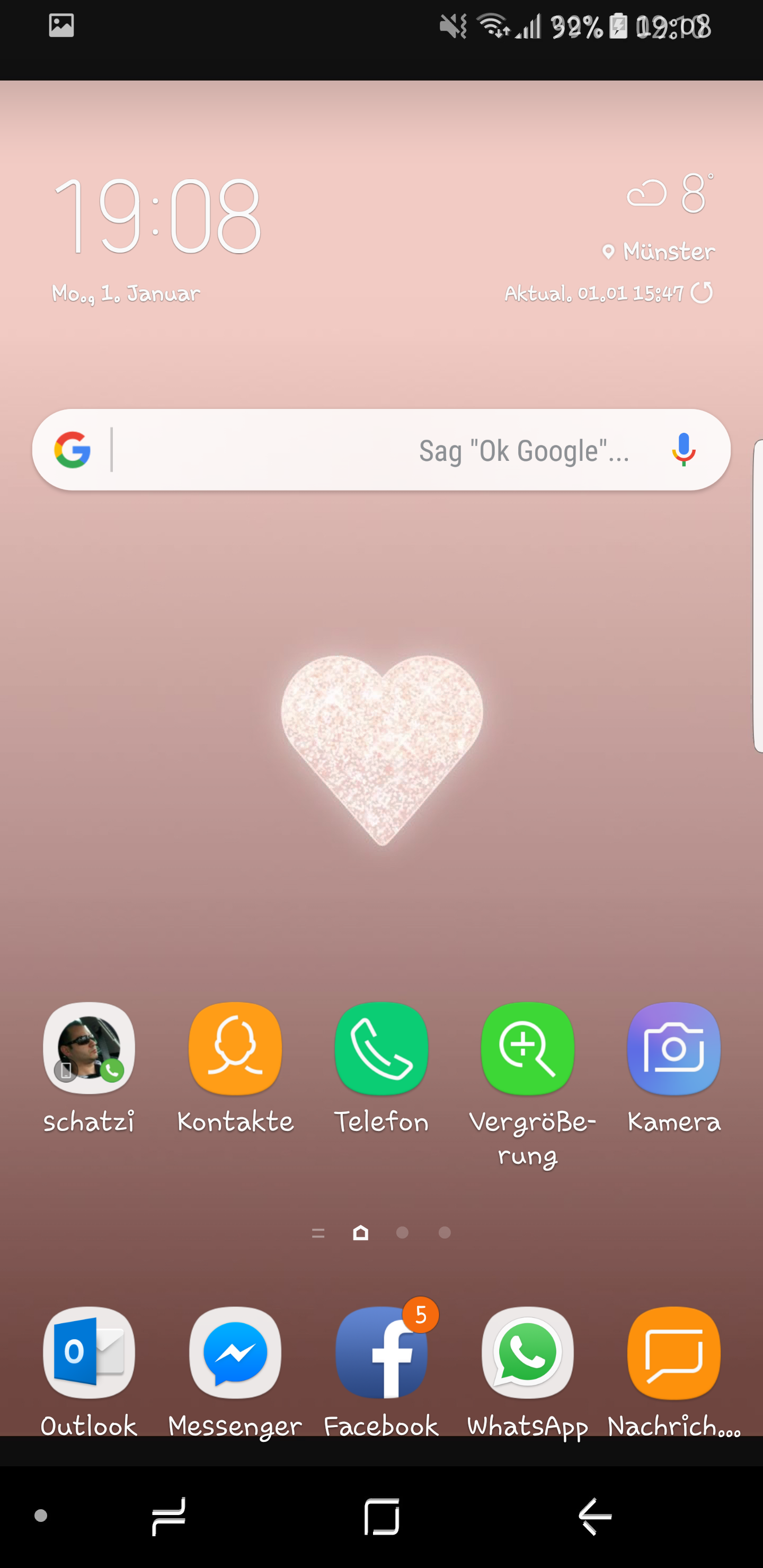This screenshot has height=1568, width=763.
Task: Open the Messenger app
Action: 235,1352
